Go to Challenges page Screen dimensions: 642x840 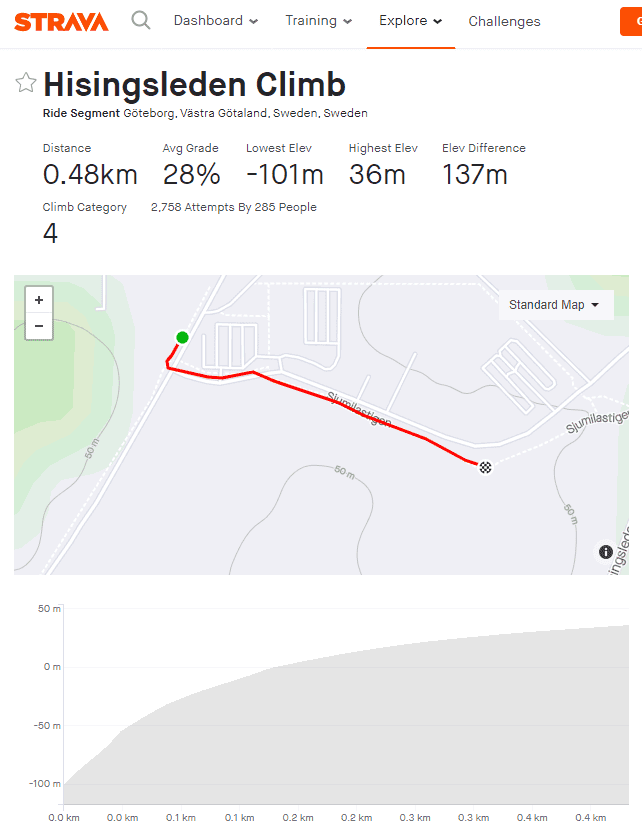click(504, 21)
